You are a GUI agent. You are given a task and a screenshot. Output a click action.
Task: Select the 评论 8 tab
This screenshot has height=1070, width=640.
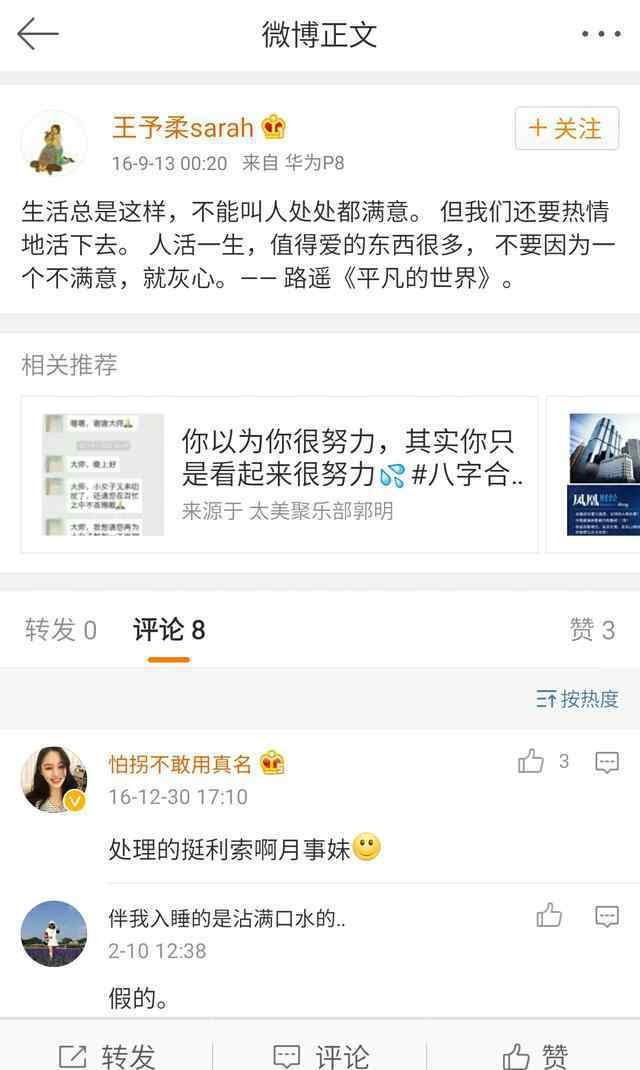pyautogui.click(x=169, y=629)
